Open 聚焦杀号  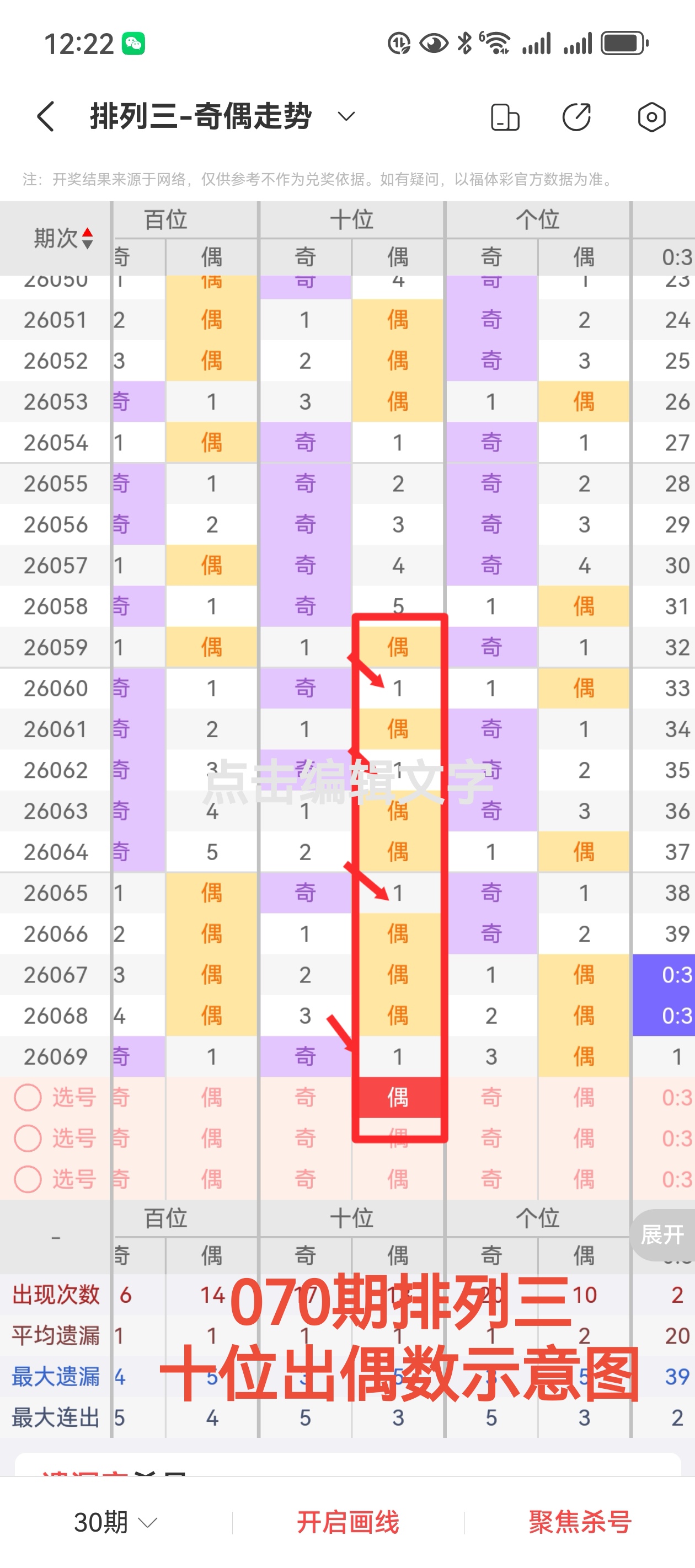click(580, 1522)
